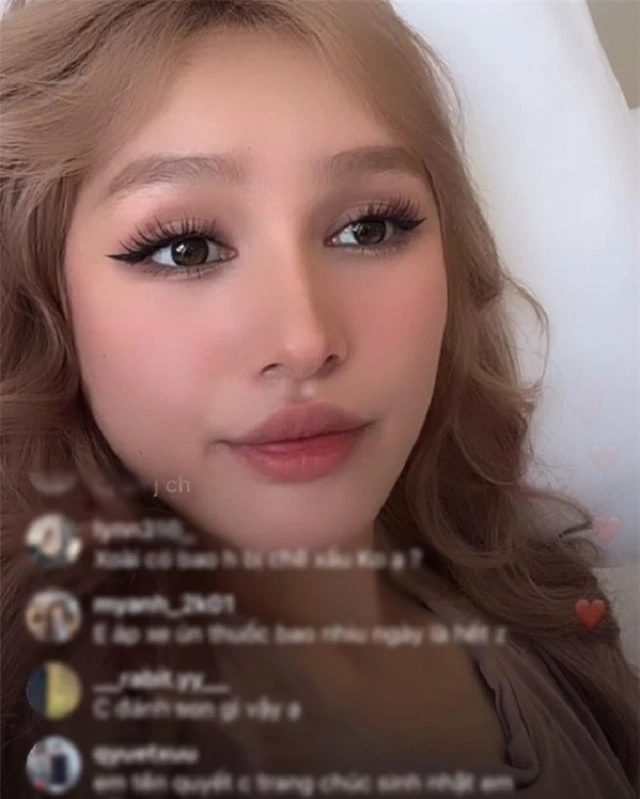Open lynn310_ commenter's profile avatar

pos(54,541)
